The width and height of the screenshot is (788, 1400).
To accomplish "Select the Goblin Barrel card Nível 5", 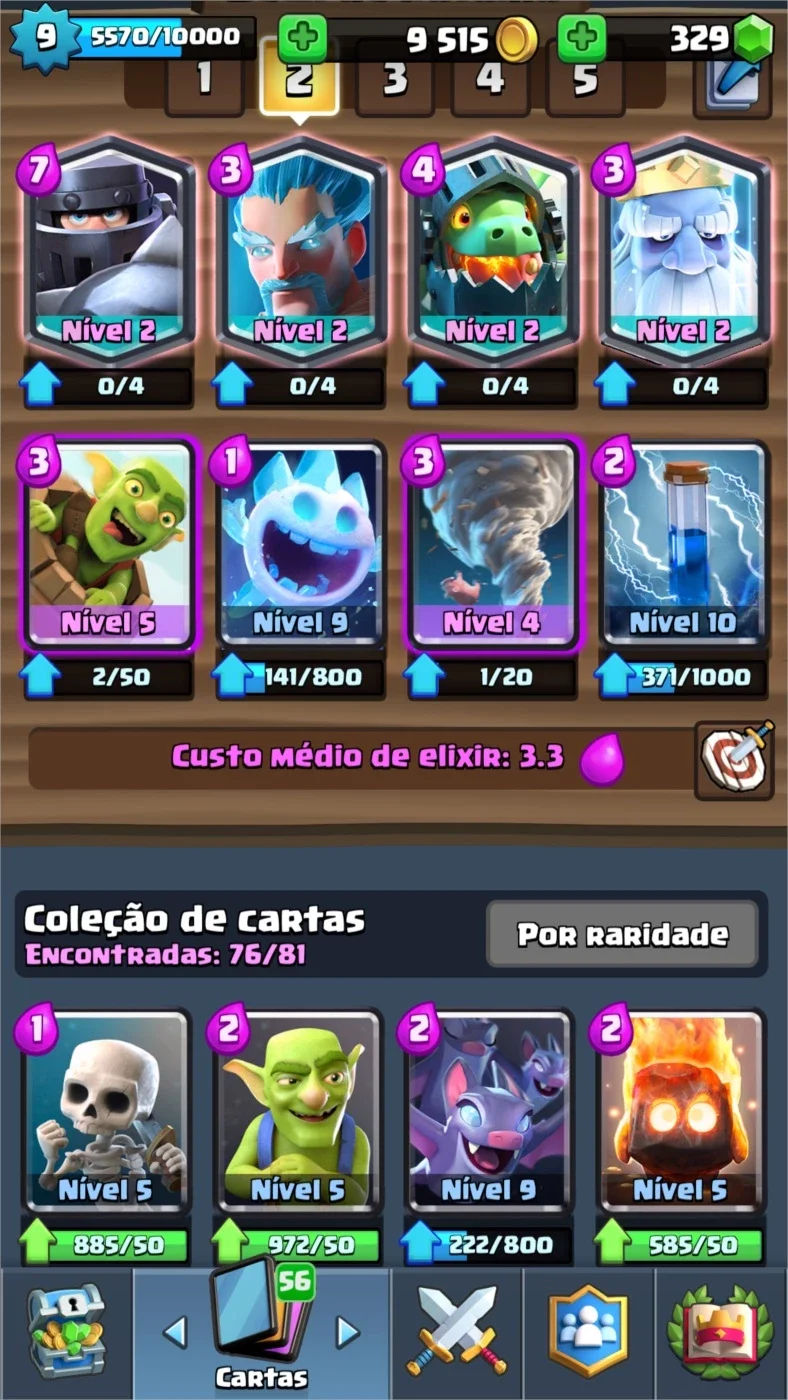I will click(108, 545).
